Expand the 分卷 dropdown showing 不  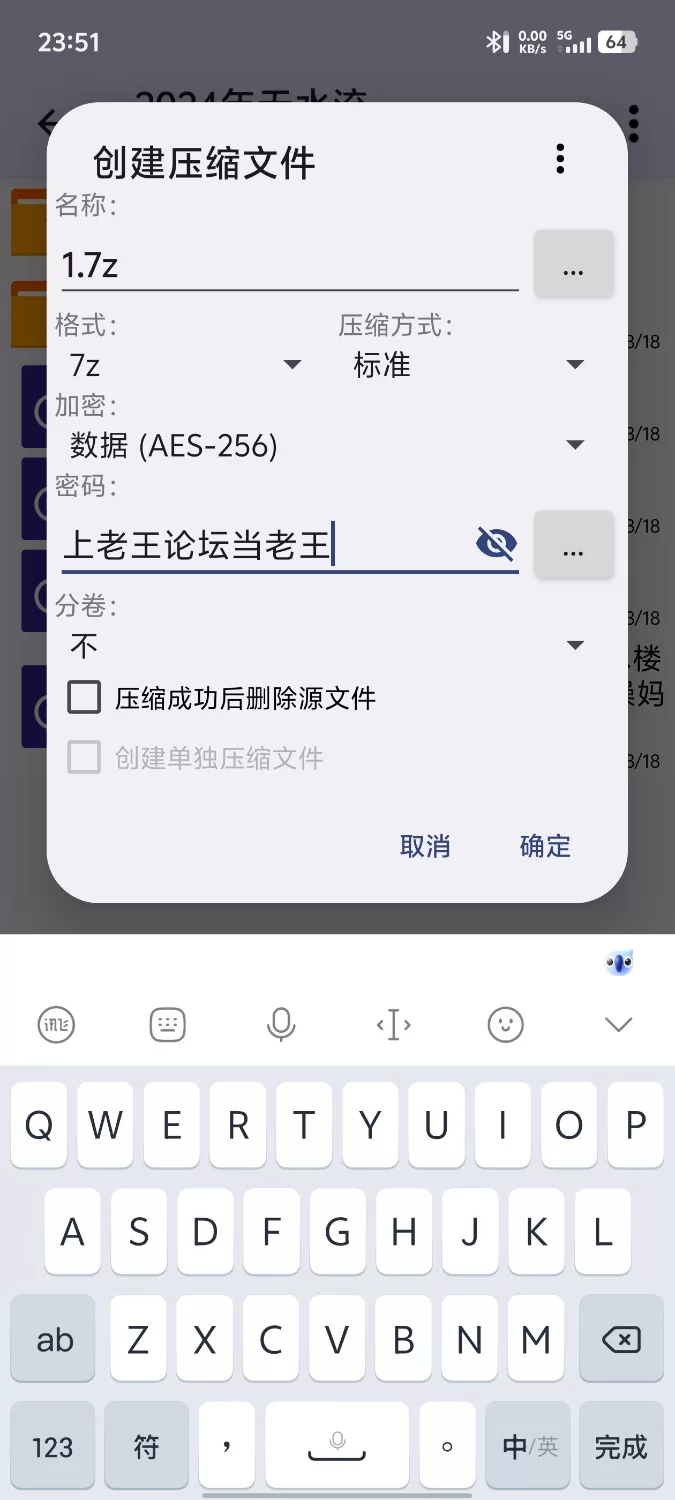(325, 646)
